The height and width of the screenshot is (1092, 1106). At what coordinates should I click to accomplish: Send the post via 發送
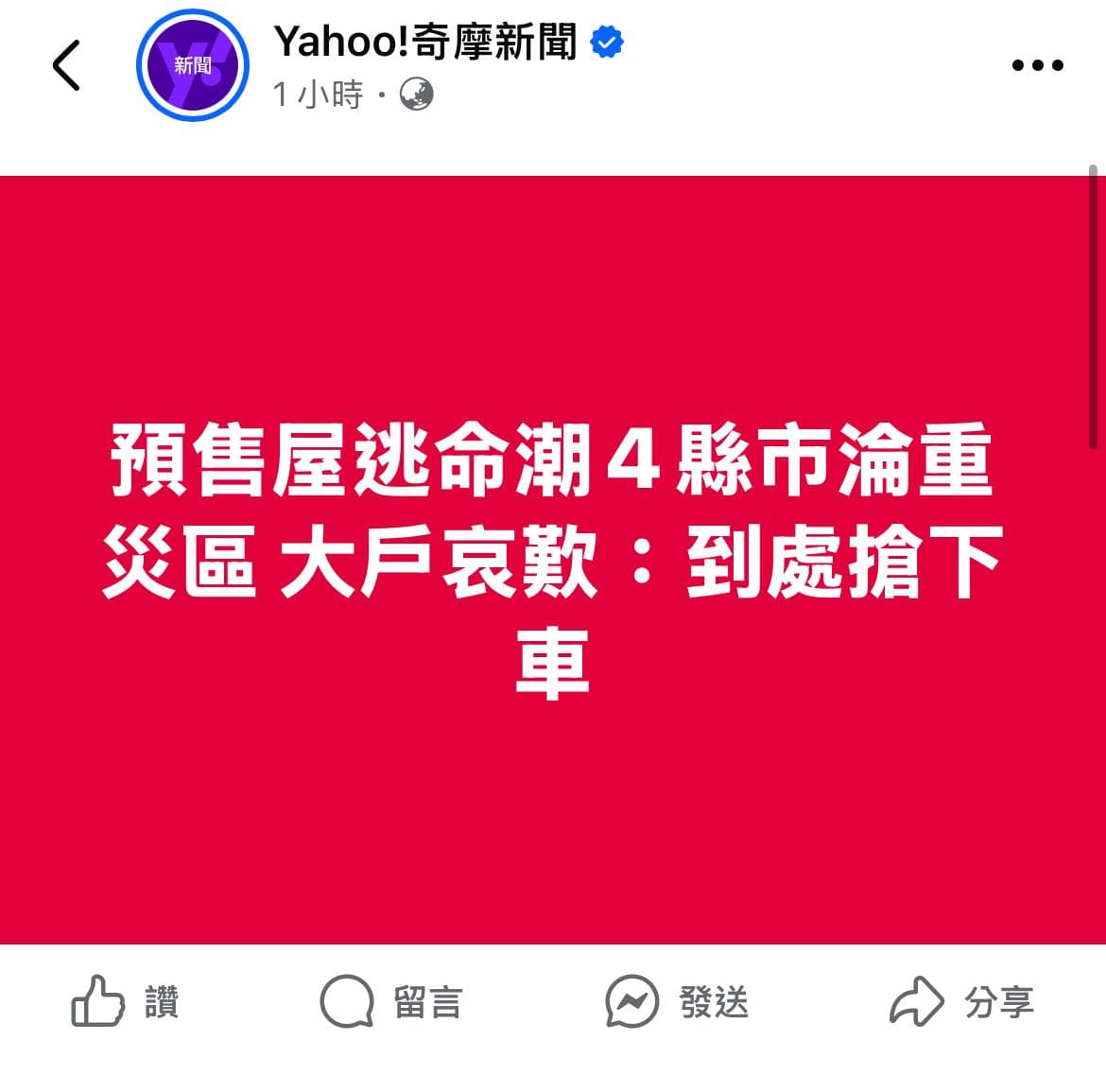point(677,1001)
